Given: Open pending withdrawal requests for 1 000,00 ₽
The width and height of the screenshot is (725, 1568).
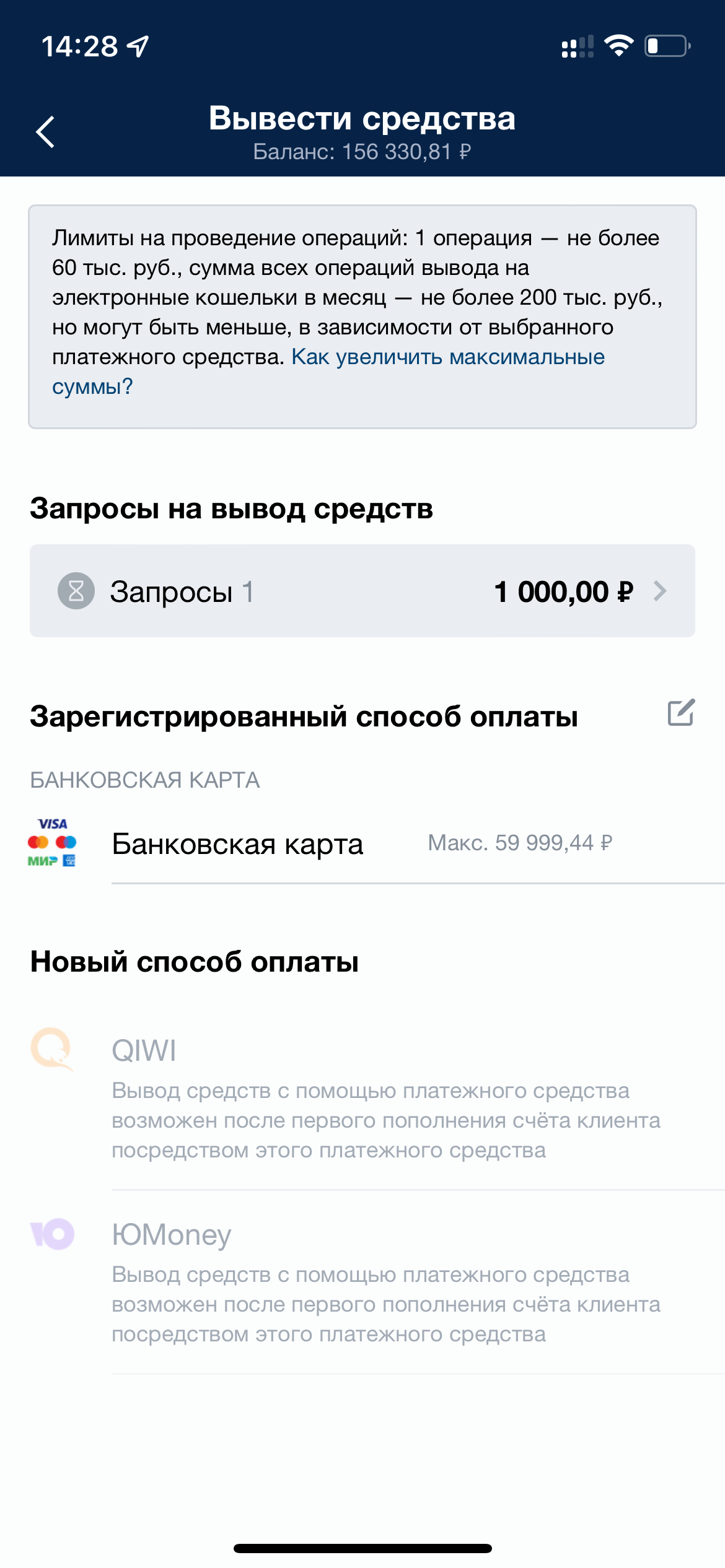Looking at the screenshot, I should click(x=362, y=591).
